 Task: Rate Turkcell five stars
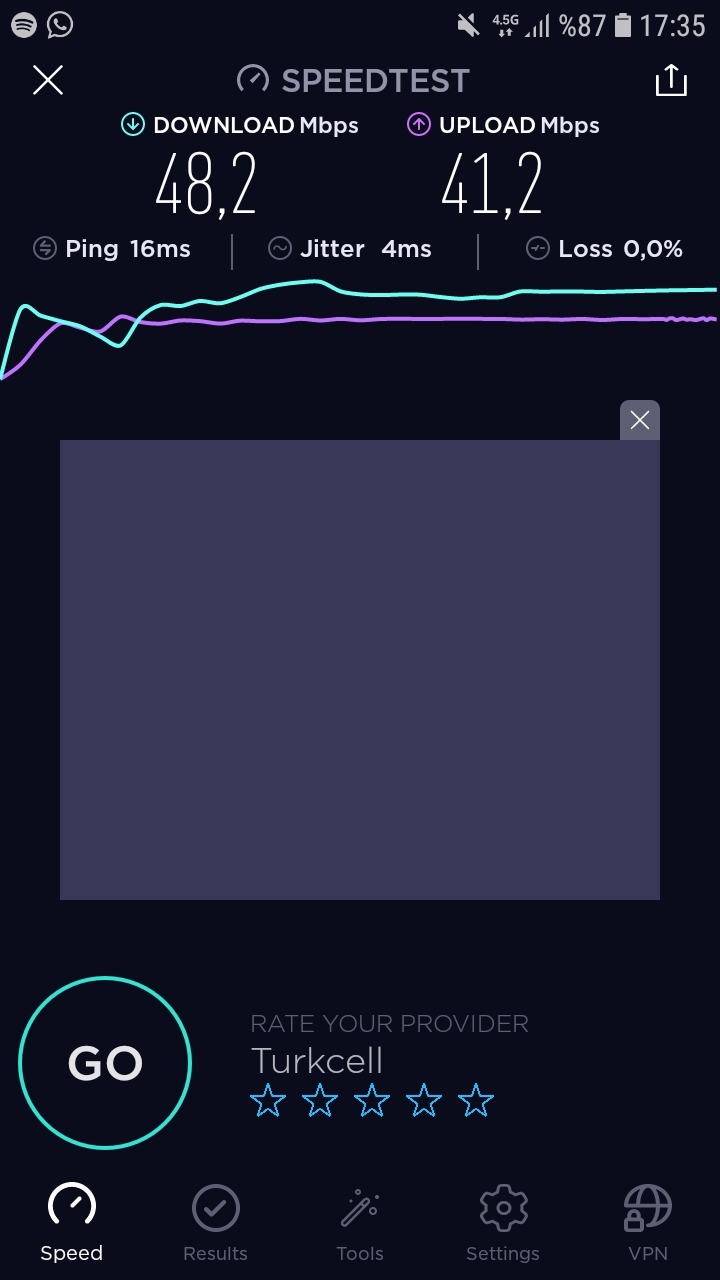pos(476,1101)
